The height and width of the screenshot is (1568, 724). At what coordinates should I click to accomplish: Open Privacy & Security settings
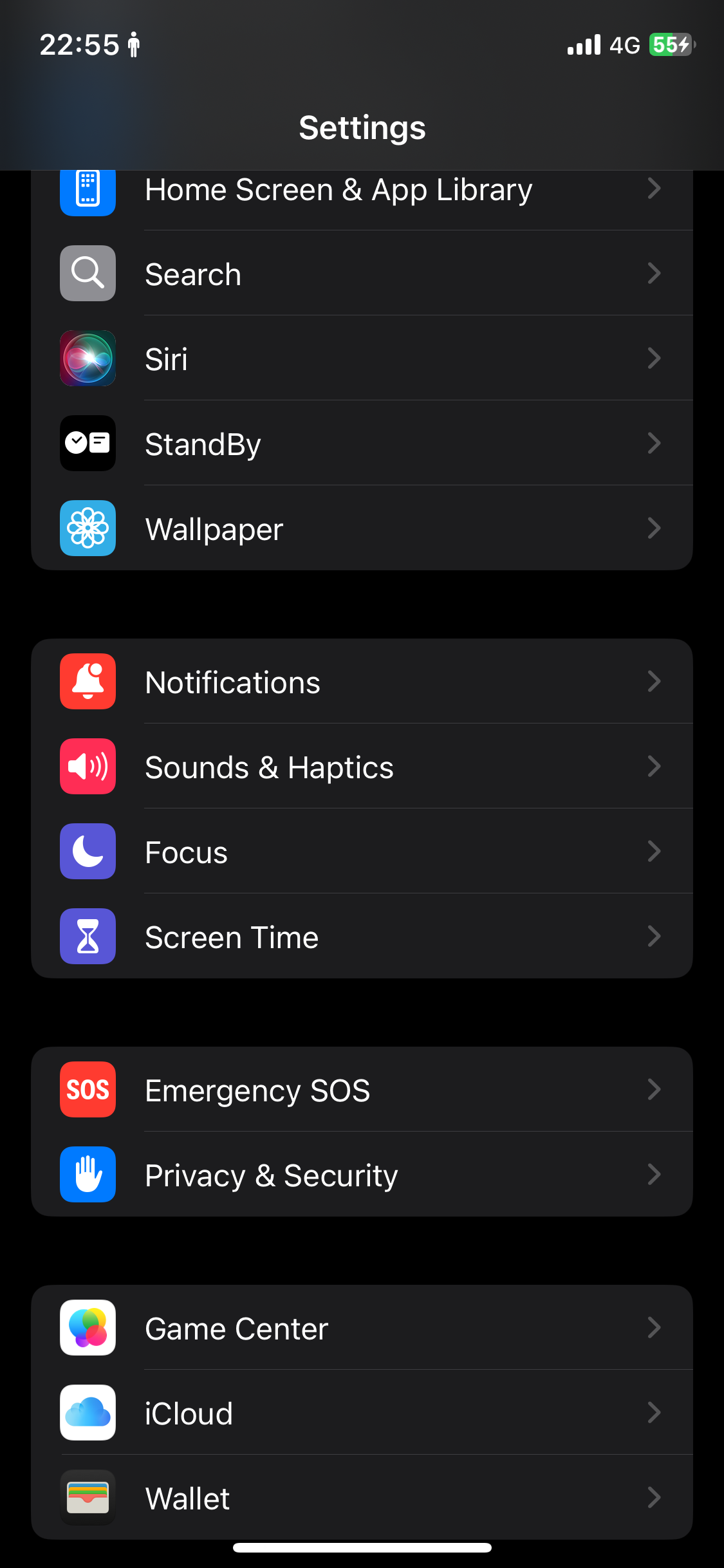(360, 1175)
